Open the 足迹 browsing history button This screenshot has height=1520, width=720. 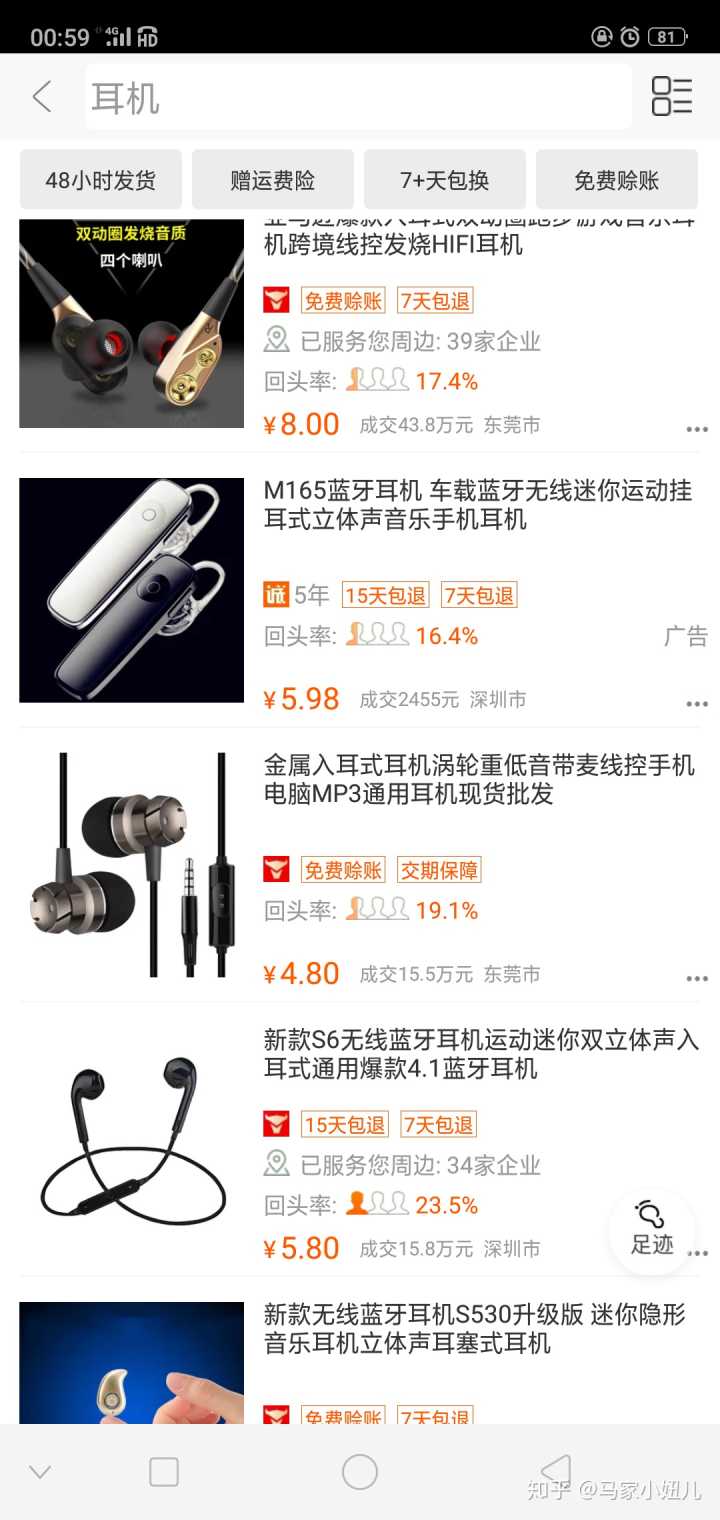(652, 1229)
